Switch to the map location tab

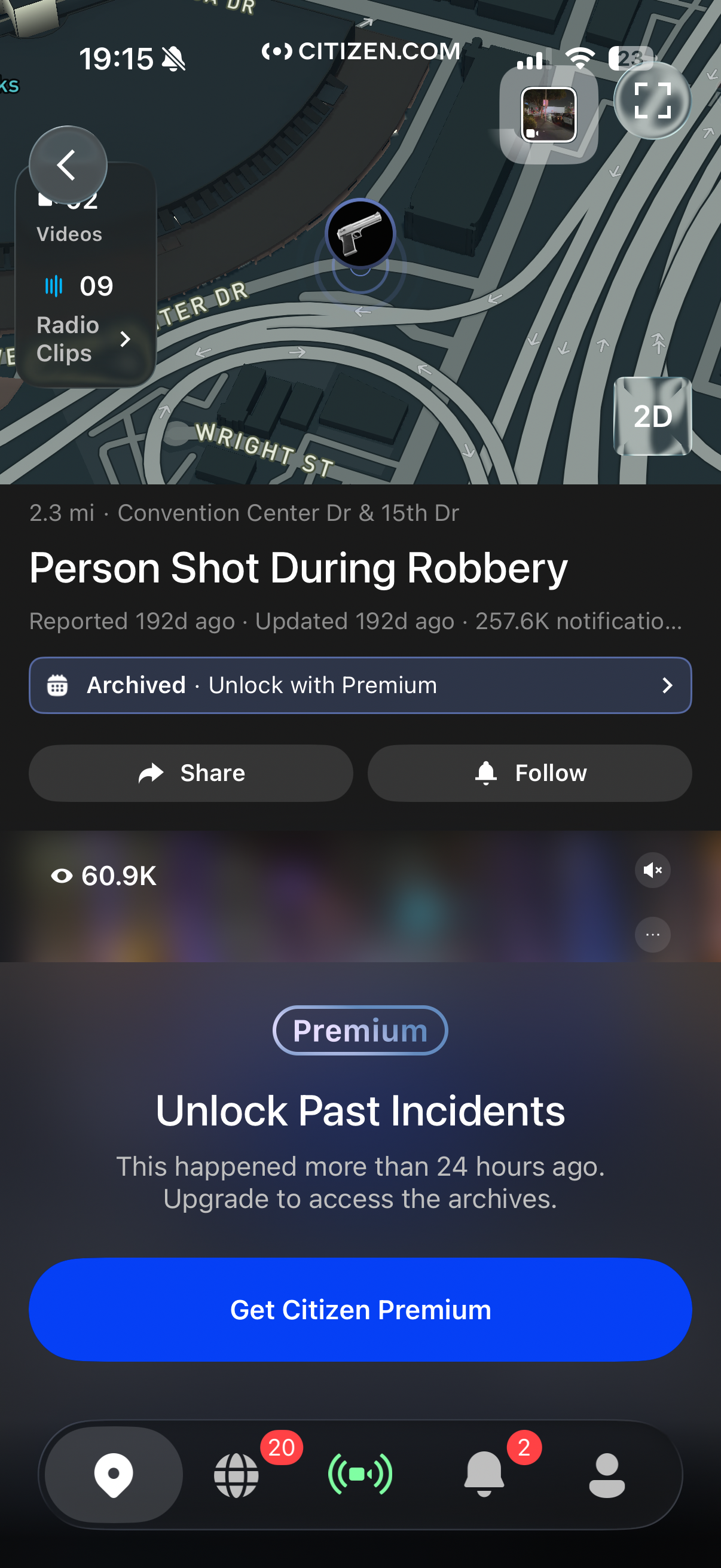click(114, 1475)
